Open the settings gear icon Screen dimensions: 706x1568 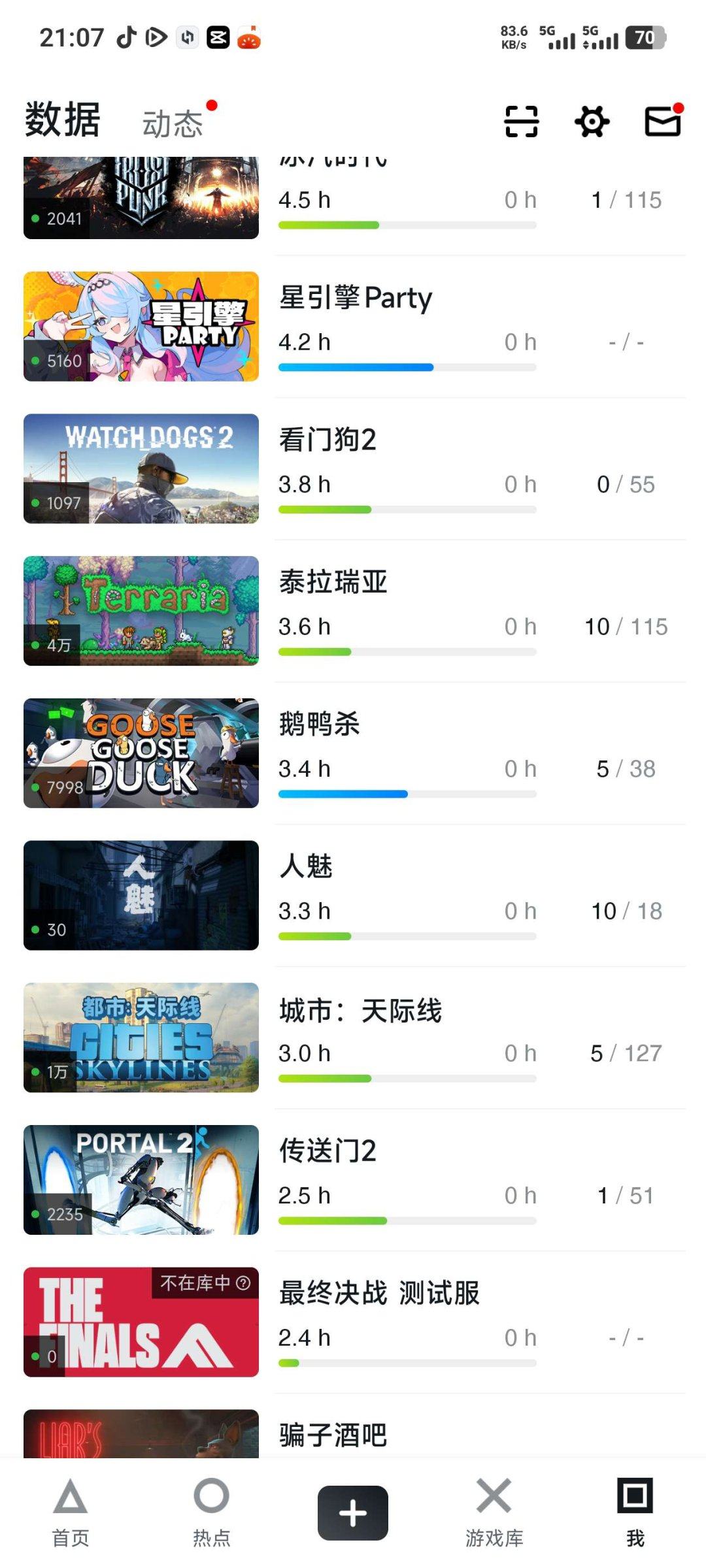point(592,122)
